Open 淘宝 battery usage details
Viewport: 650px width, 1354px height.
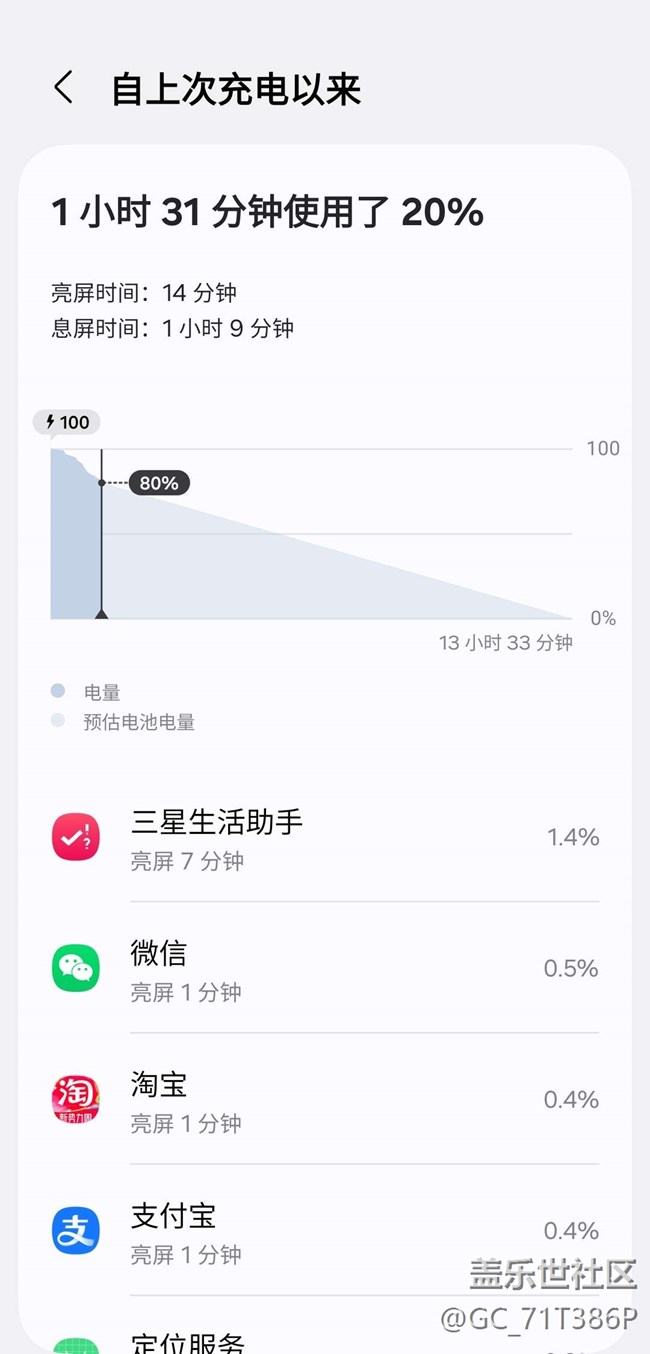pos(325,1098)
